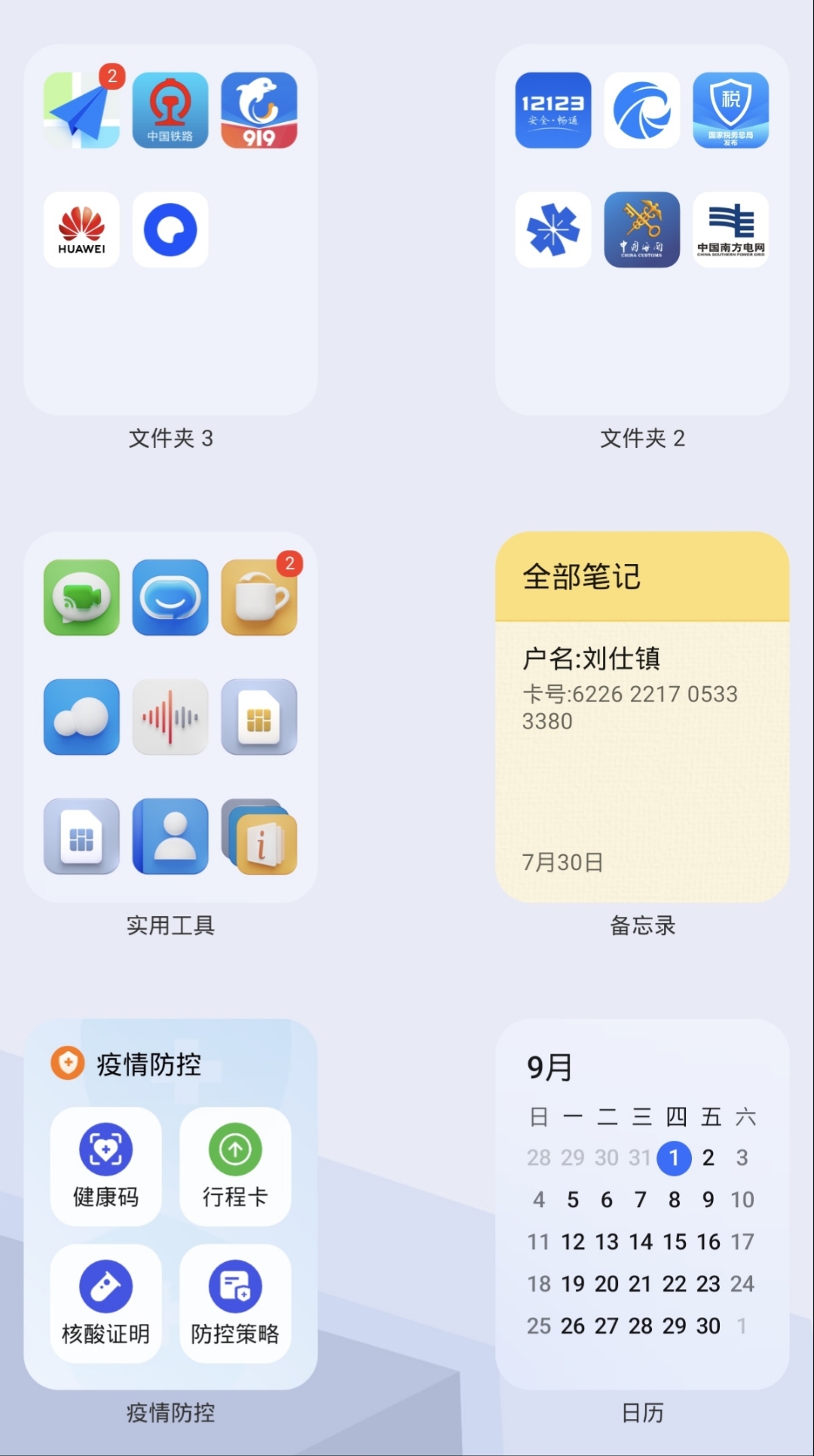Viewport: 814px width, 1456px height.
Task: Launch the China Customs app
Action: 641,230
